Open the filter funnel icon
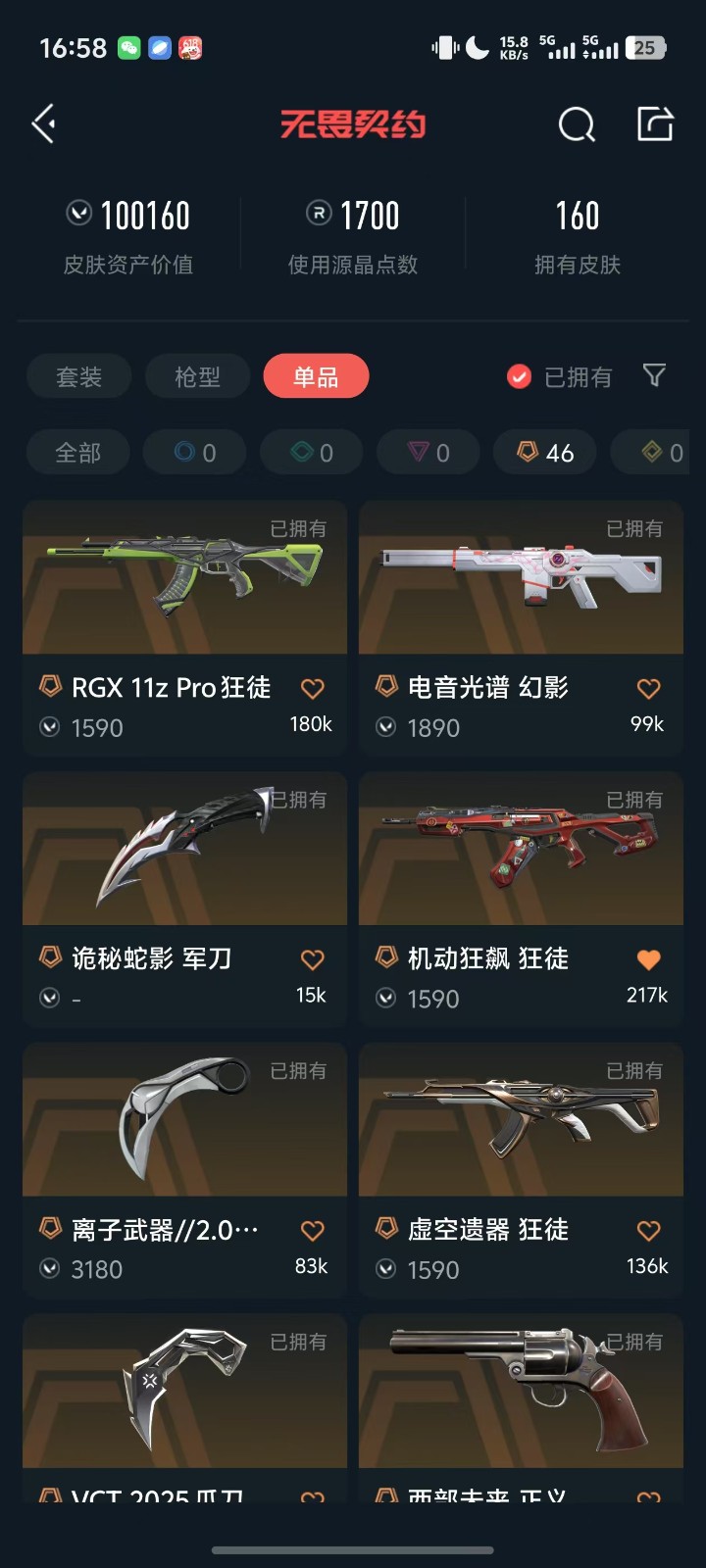Image resolution: width=706 pixels, height=1568 pixels. point(654,375)
